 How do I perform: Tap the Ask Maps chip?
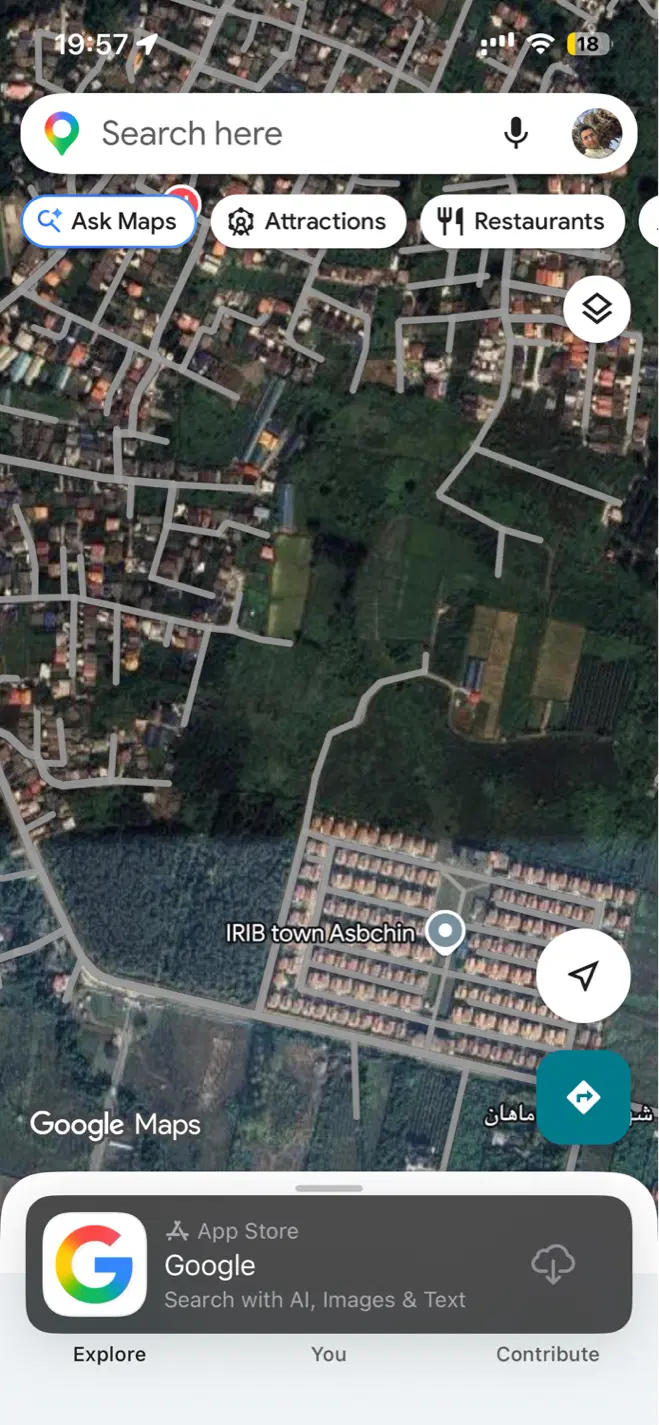[x=108, y=221]
